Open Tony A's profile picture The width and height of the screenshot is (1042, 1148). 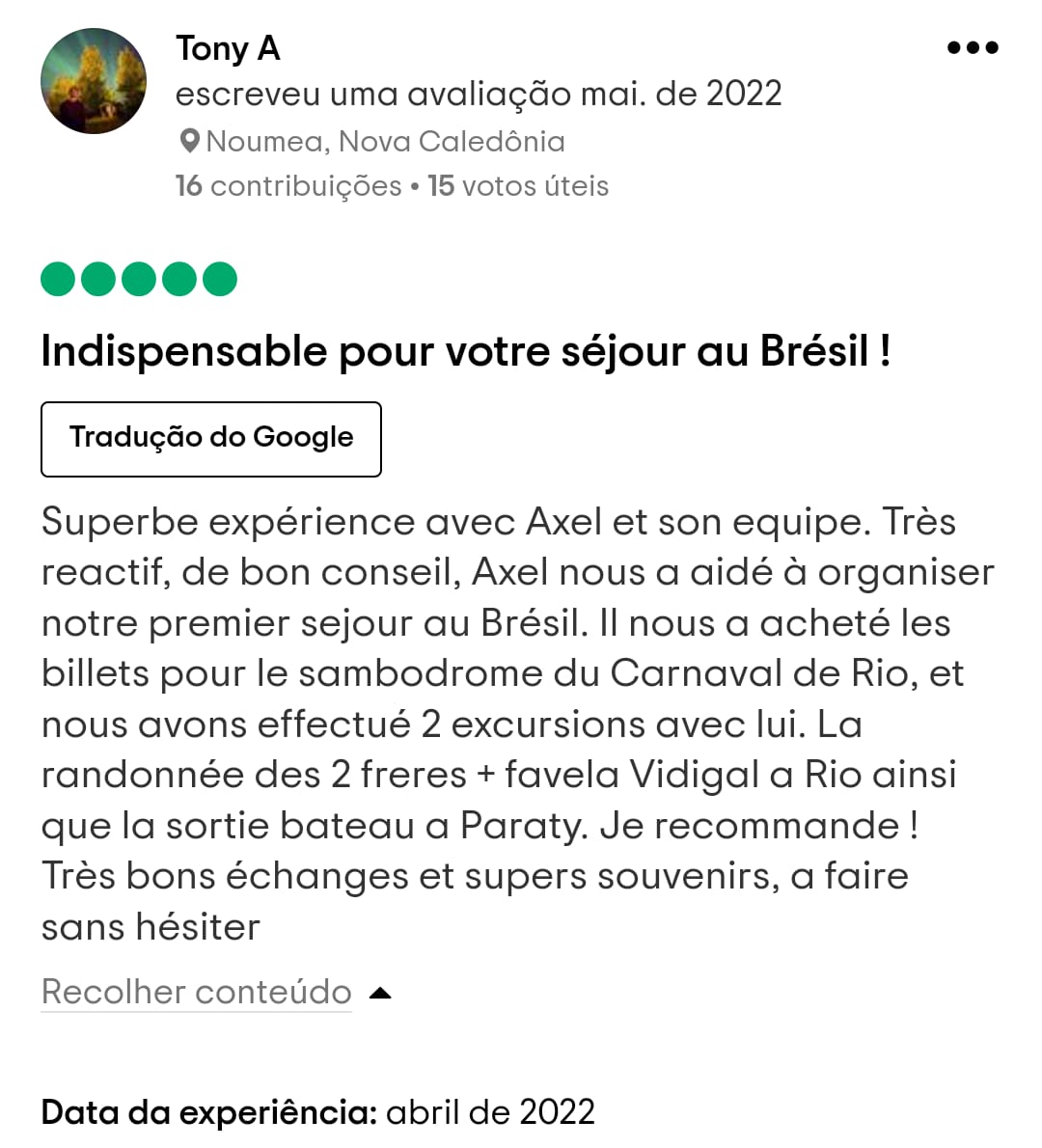pos(94,81)
